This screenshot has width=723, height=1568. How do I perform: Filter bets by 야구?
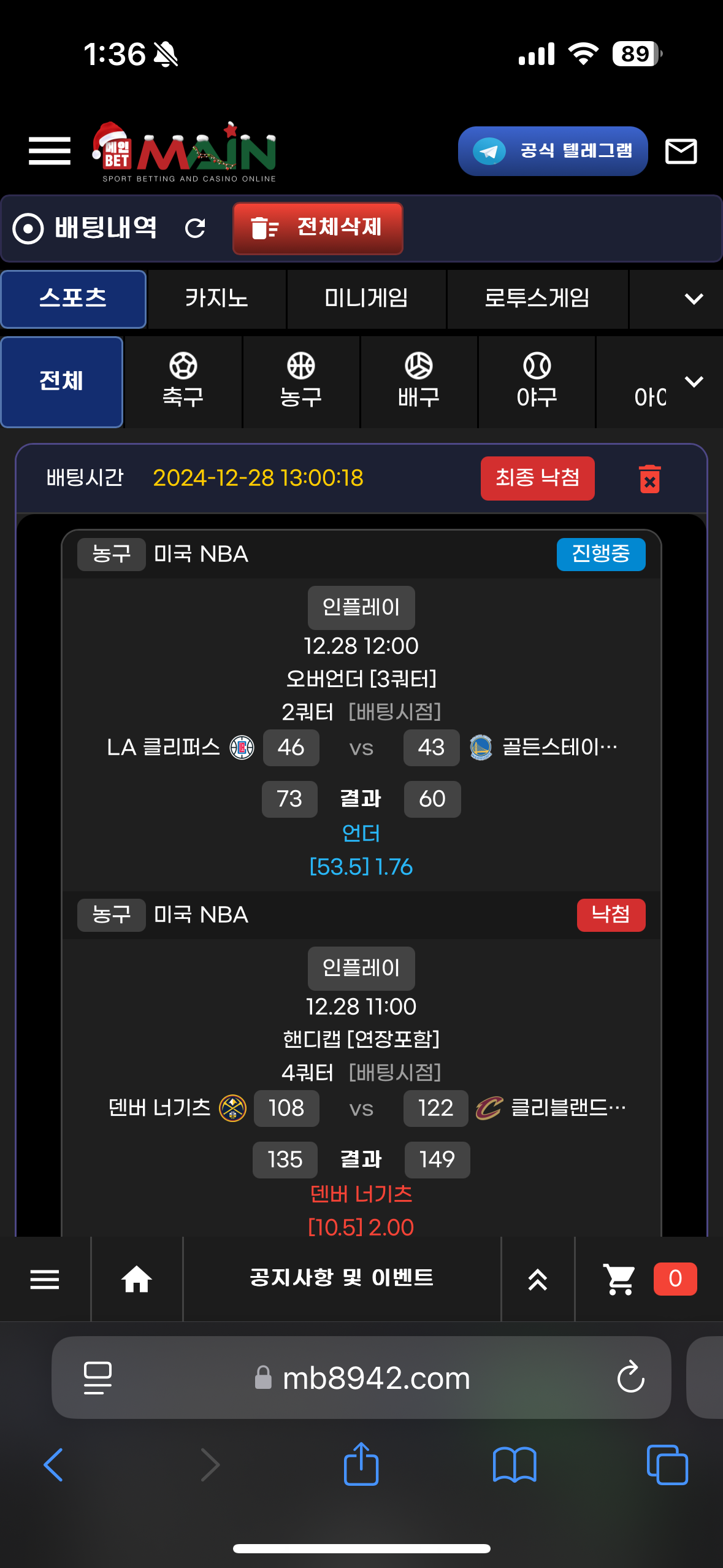(x=537, y=381)
